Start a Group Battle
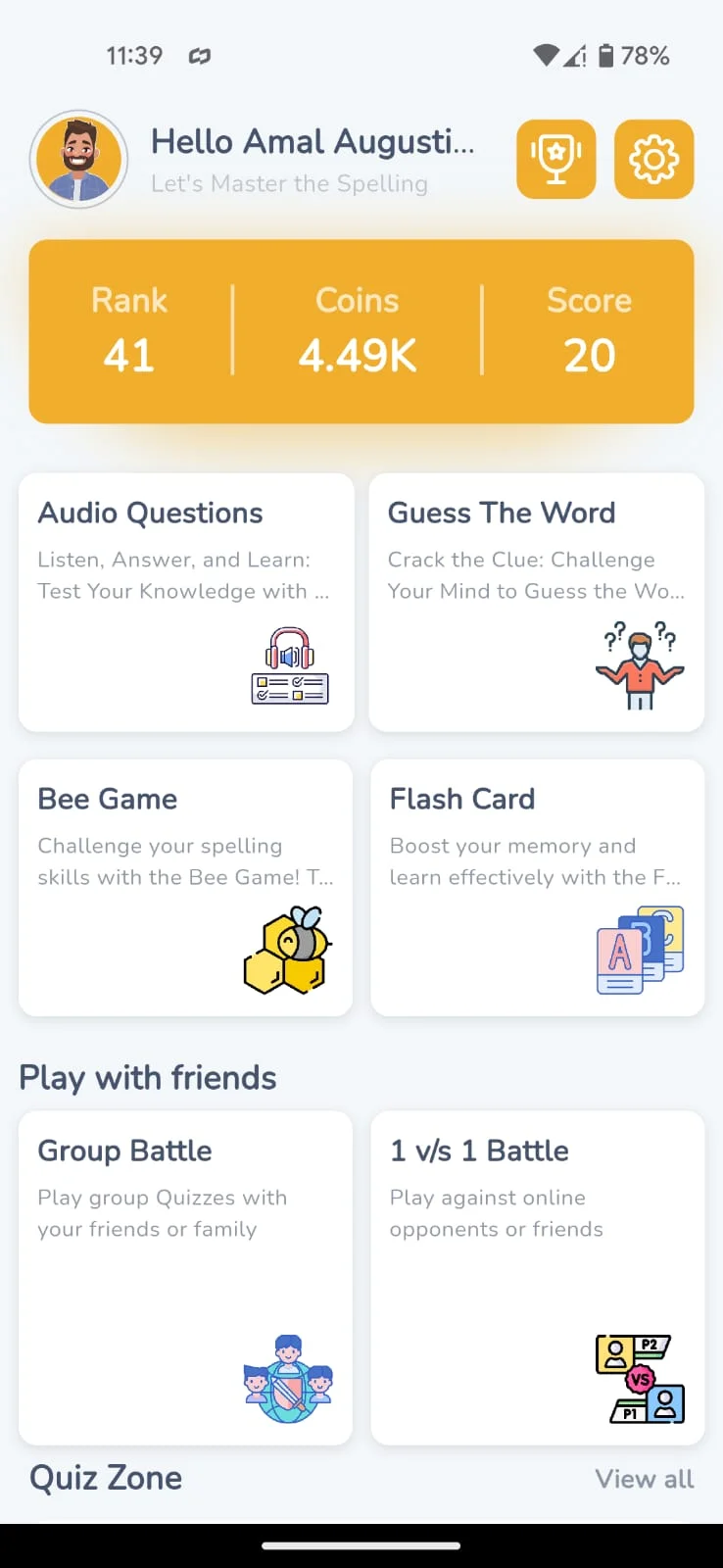Screen dimensions: 723x1568 [186, 1276]
